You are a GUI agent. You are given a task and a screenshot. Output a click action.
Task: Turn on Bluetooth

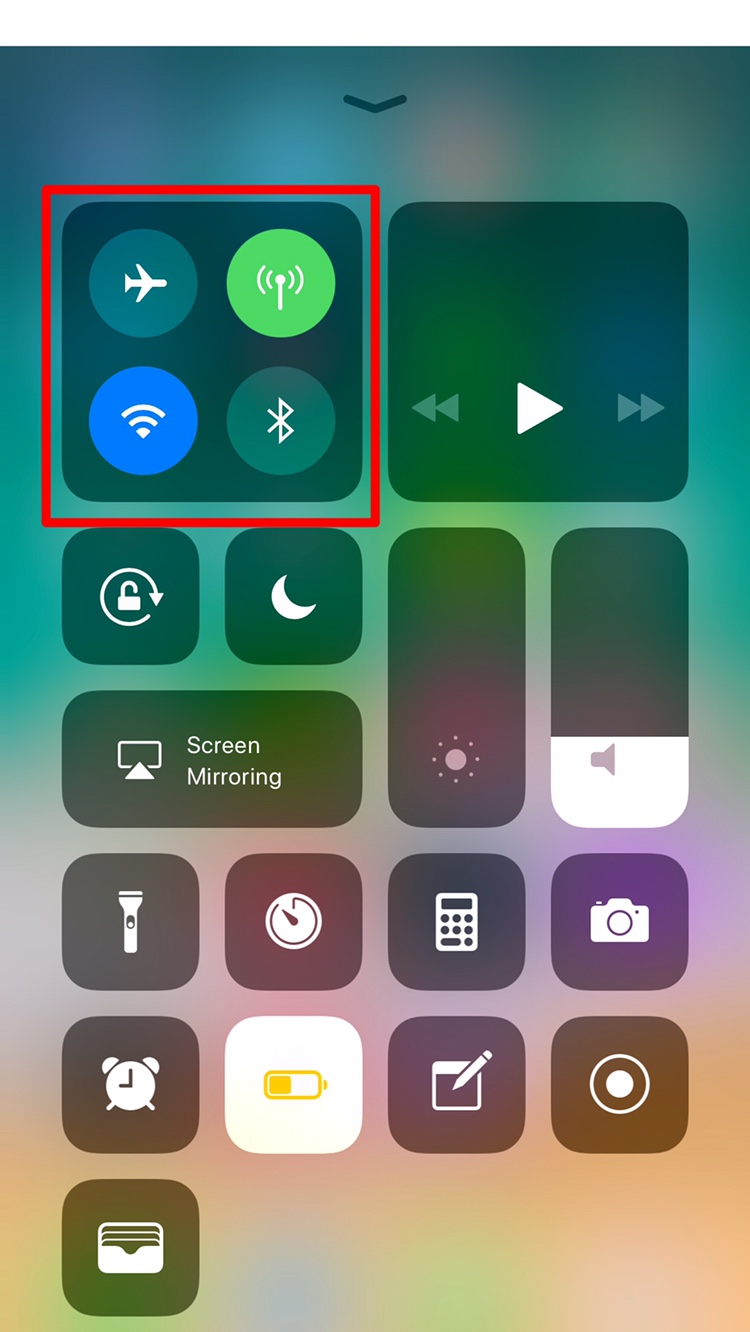click(x=281, y=421)
